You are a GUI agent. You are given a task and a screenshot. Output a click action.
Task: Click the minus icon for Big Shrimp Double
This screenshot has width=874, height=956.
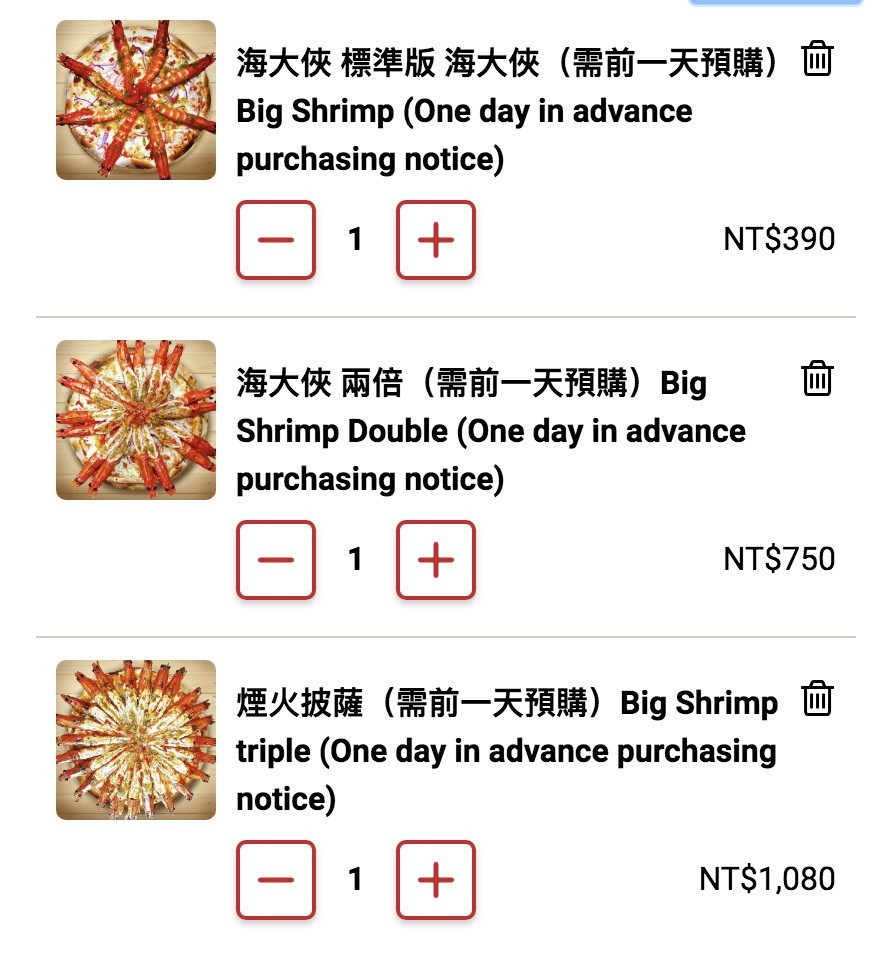[x=276, y=560]
